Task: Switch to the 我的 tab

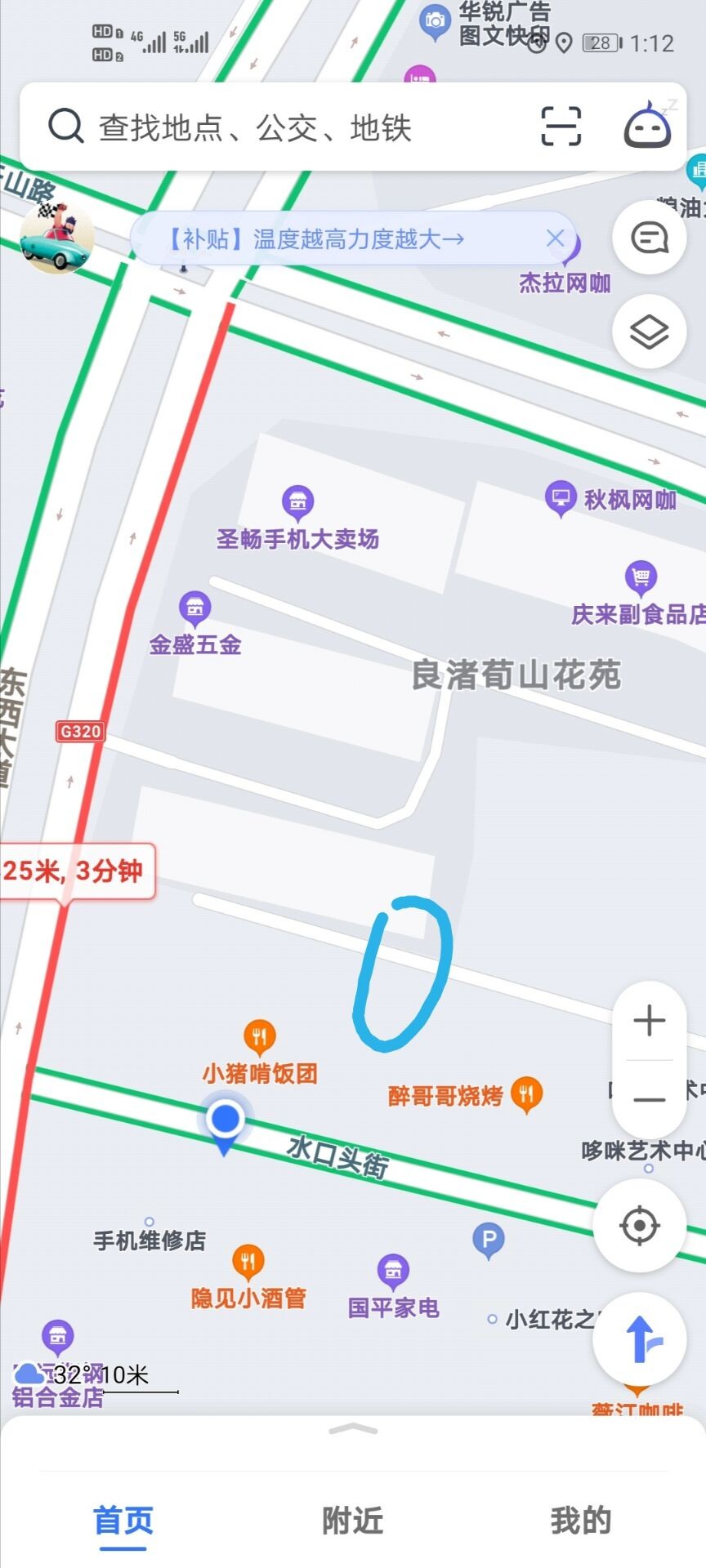Action: [581, 1521]
